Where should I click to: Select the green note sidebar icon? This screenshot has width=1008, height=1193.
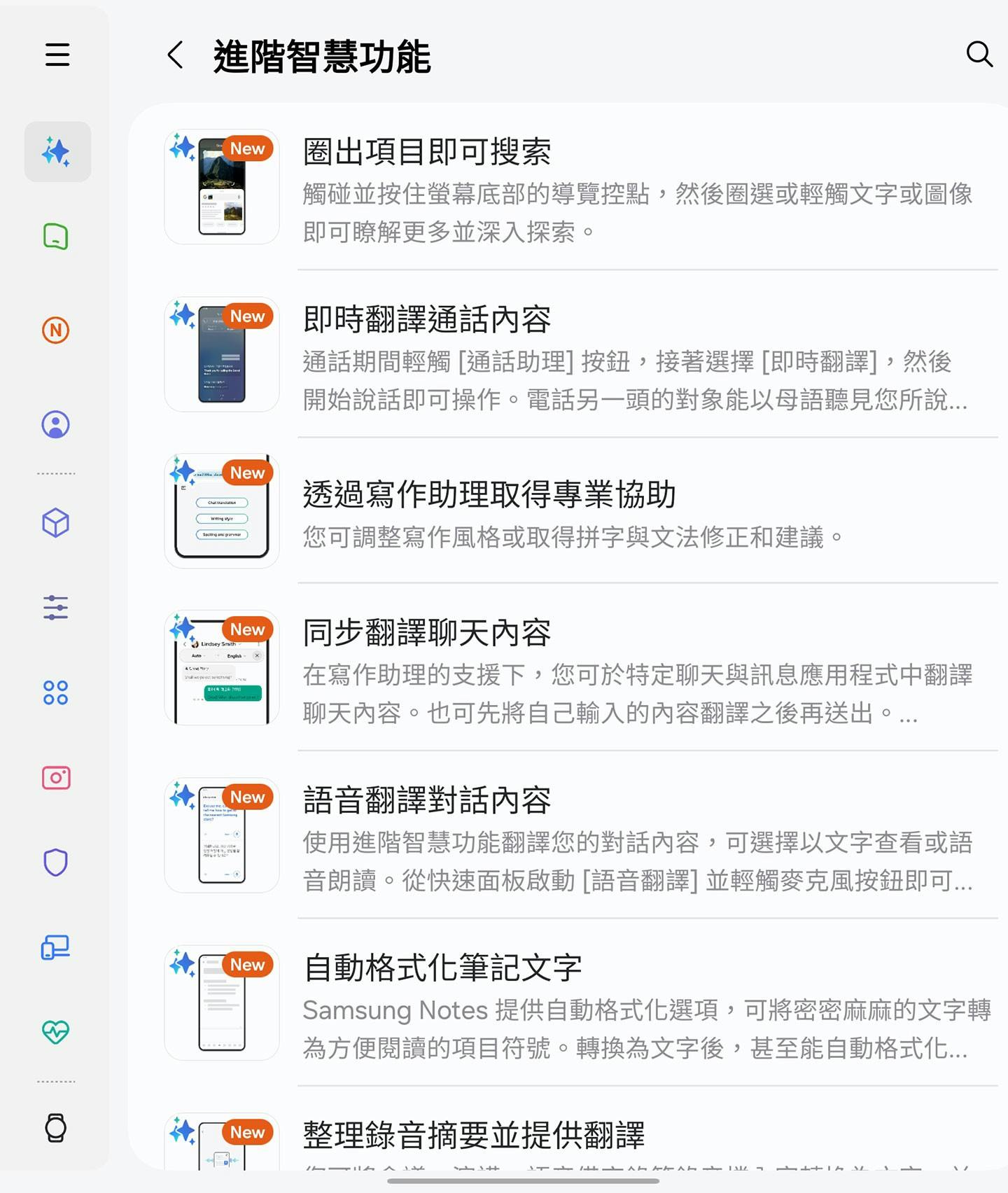click(x=56, y=237)
